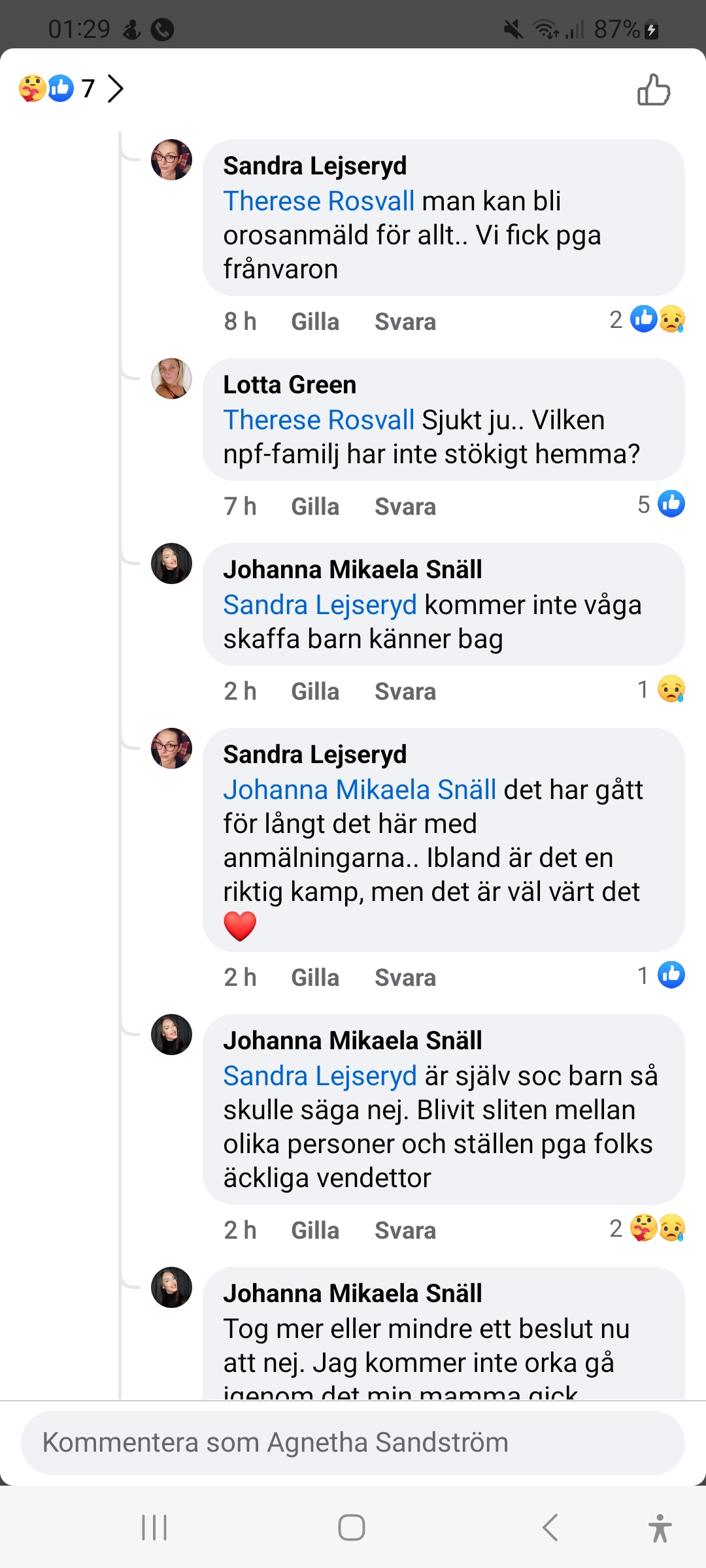Viewport: 706px width, 1568px height.
Task: Tap Svara under Sandra's 'anmälningarna' comment
Action: (405, 977)
